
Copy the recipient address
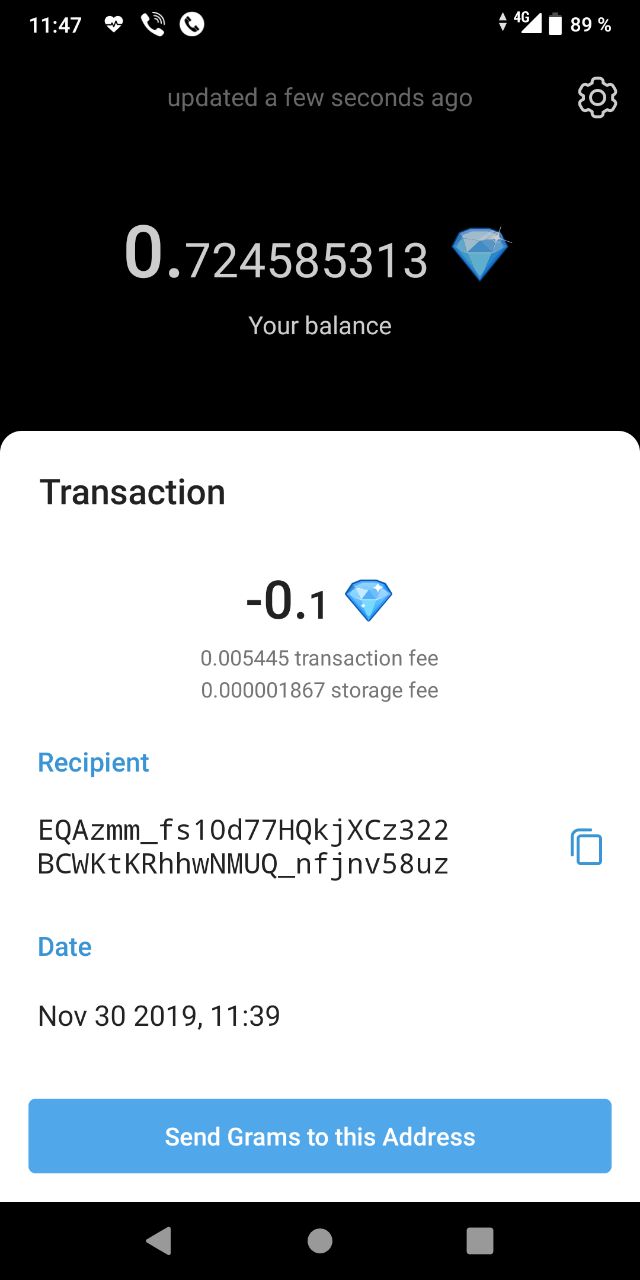click(x=587, y=846)
